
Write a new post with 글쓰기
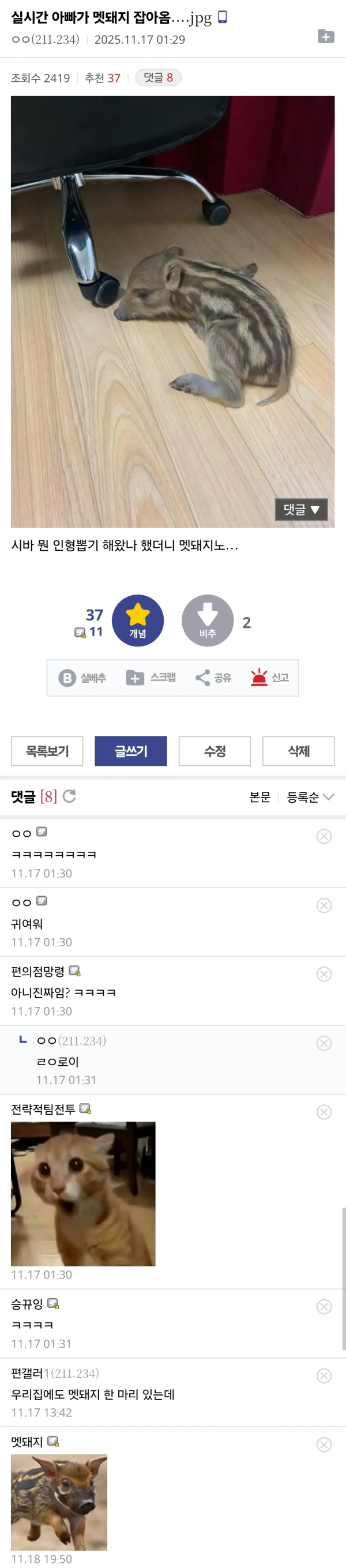pyautogui.click(x=131, y=751)
